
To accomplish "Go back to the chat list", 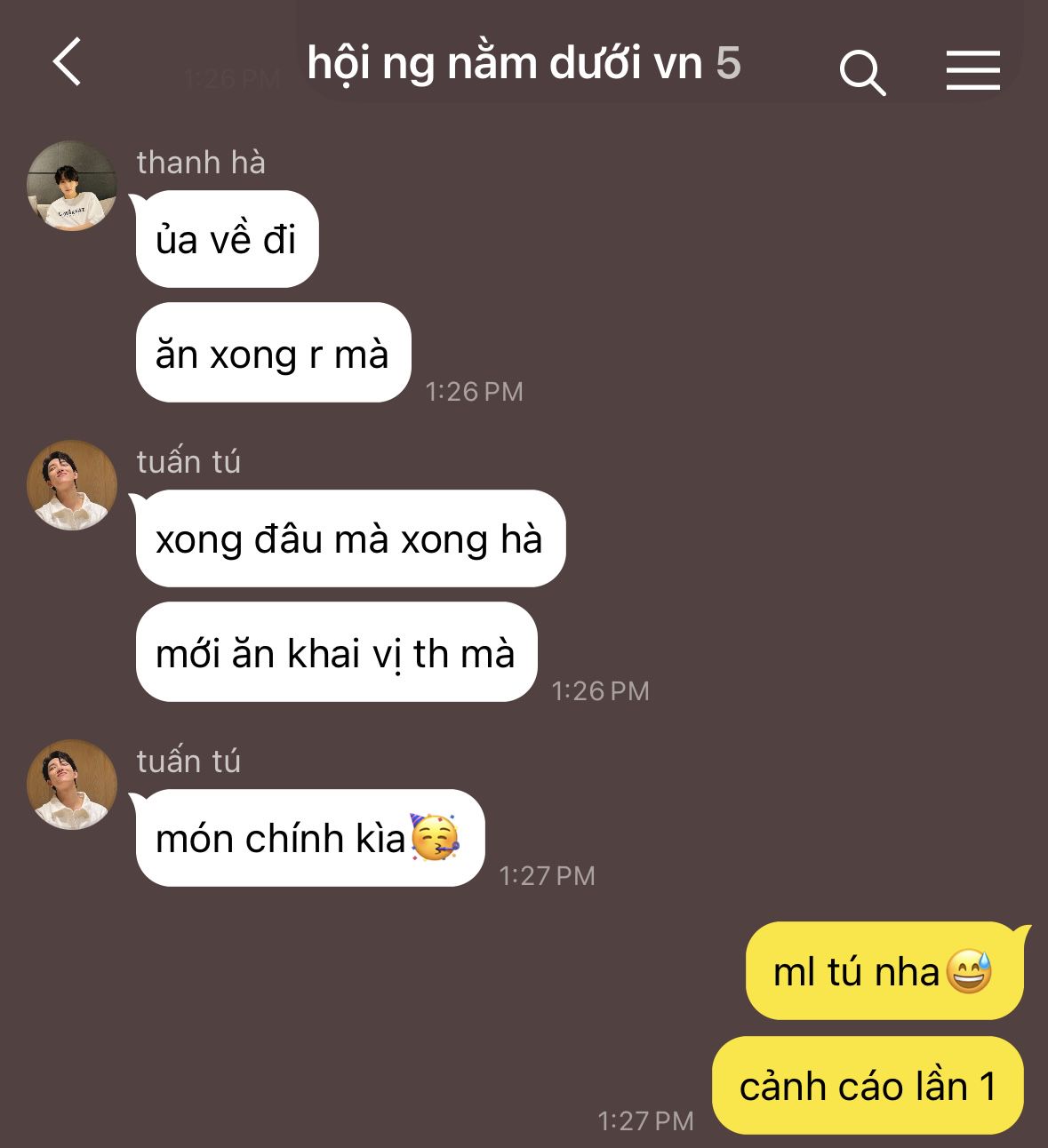I will (x=68, y=62).
